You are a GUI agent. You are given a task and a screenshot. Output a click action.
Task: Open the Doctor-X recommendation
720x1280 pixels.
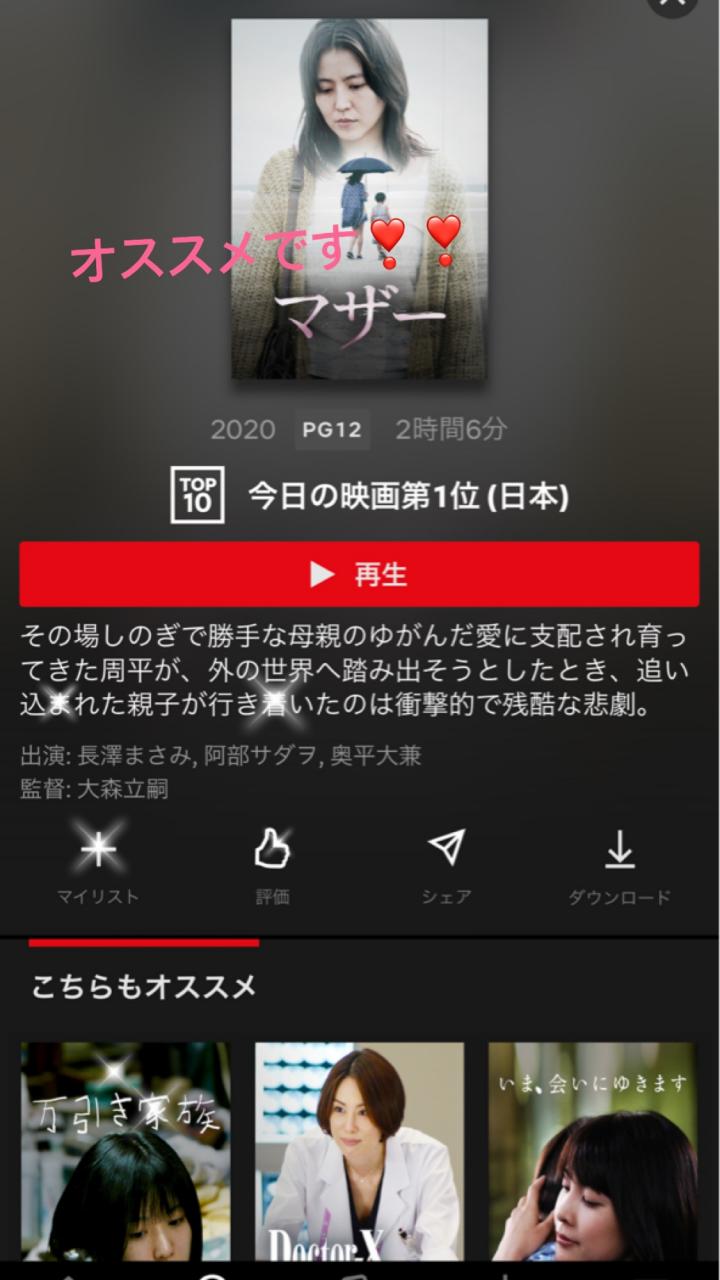(x=359, y=1150)
